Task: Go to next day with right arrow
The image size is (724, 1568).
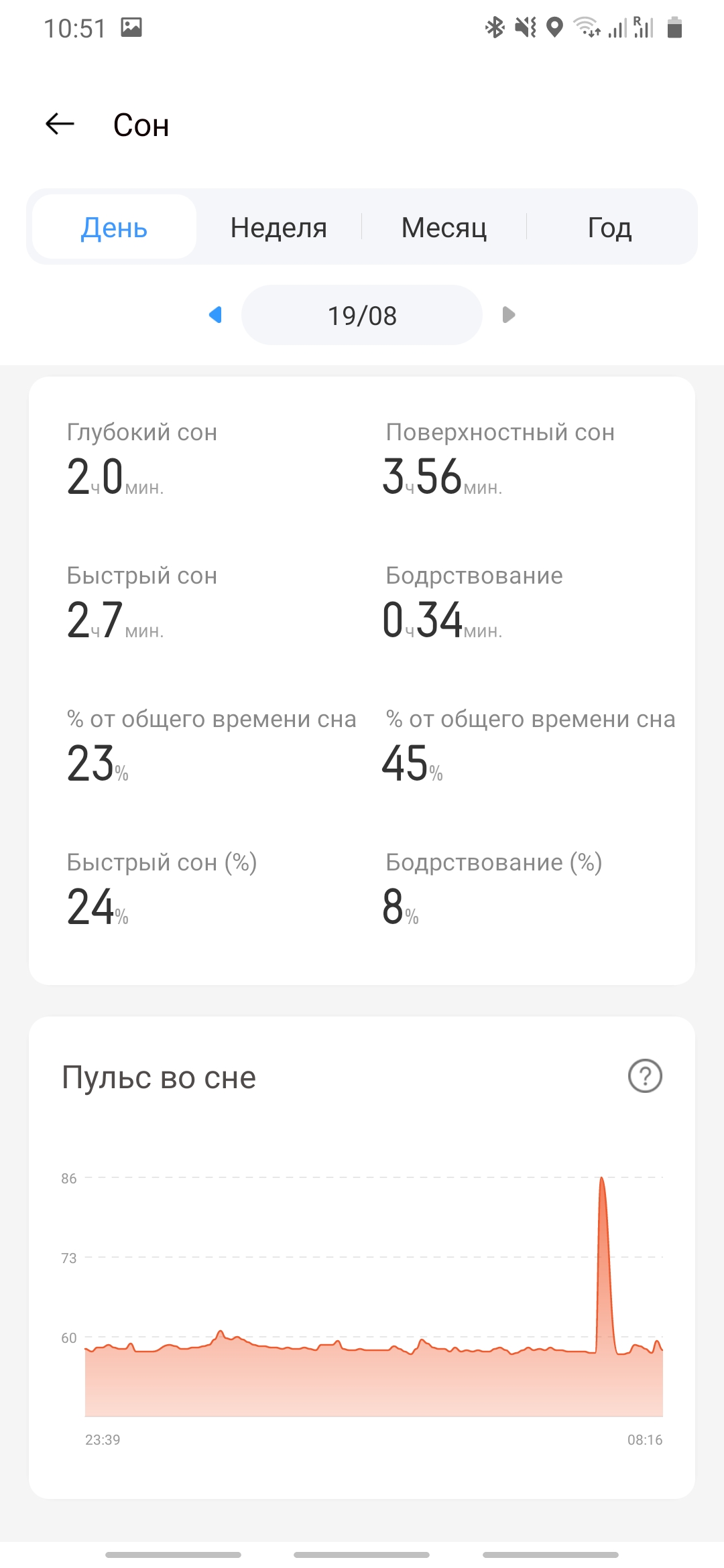Action: pyautogui.click(x=508, y=315)
